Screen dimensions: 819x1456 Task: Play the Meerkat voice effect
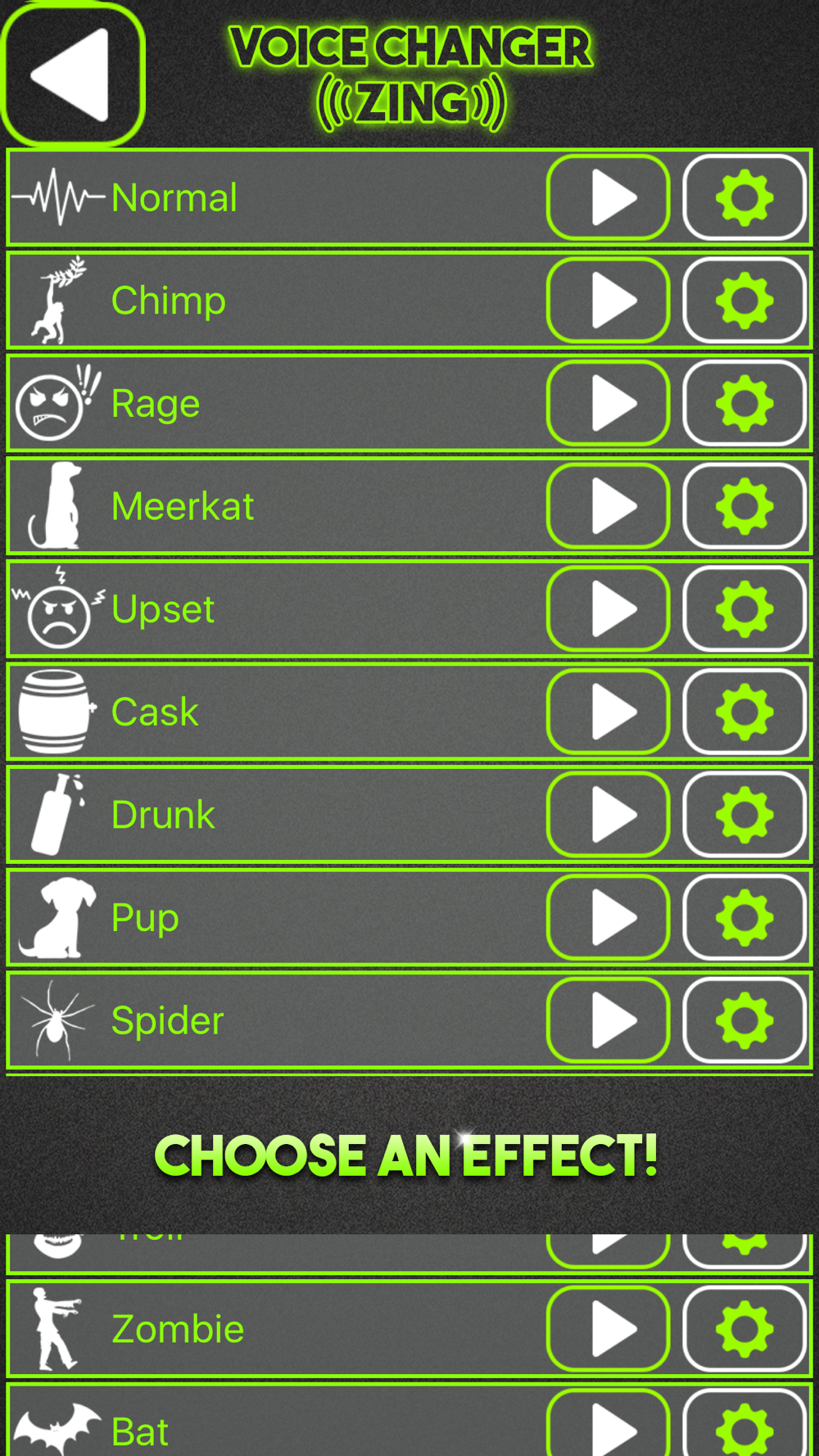[609, 506]
